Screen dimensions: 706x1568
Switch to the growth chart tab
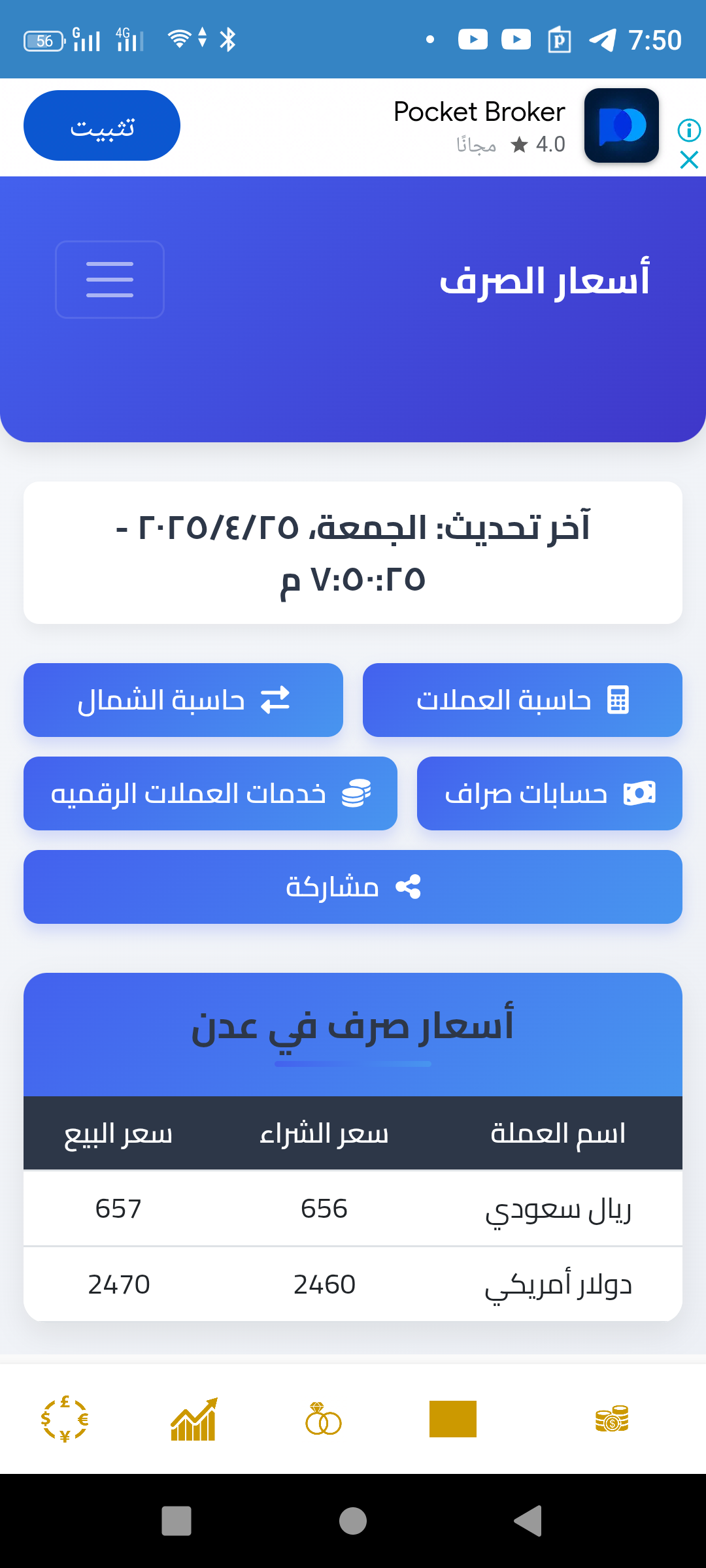pos(193,1419)
